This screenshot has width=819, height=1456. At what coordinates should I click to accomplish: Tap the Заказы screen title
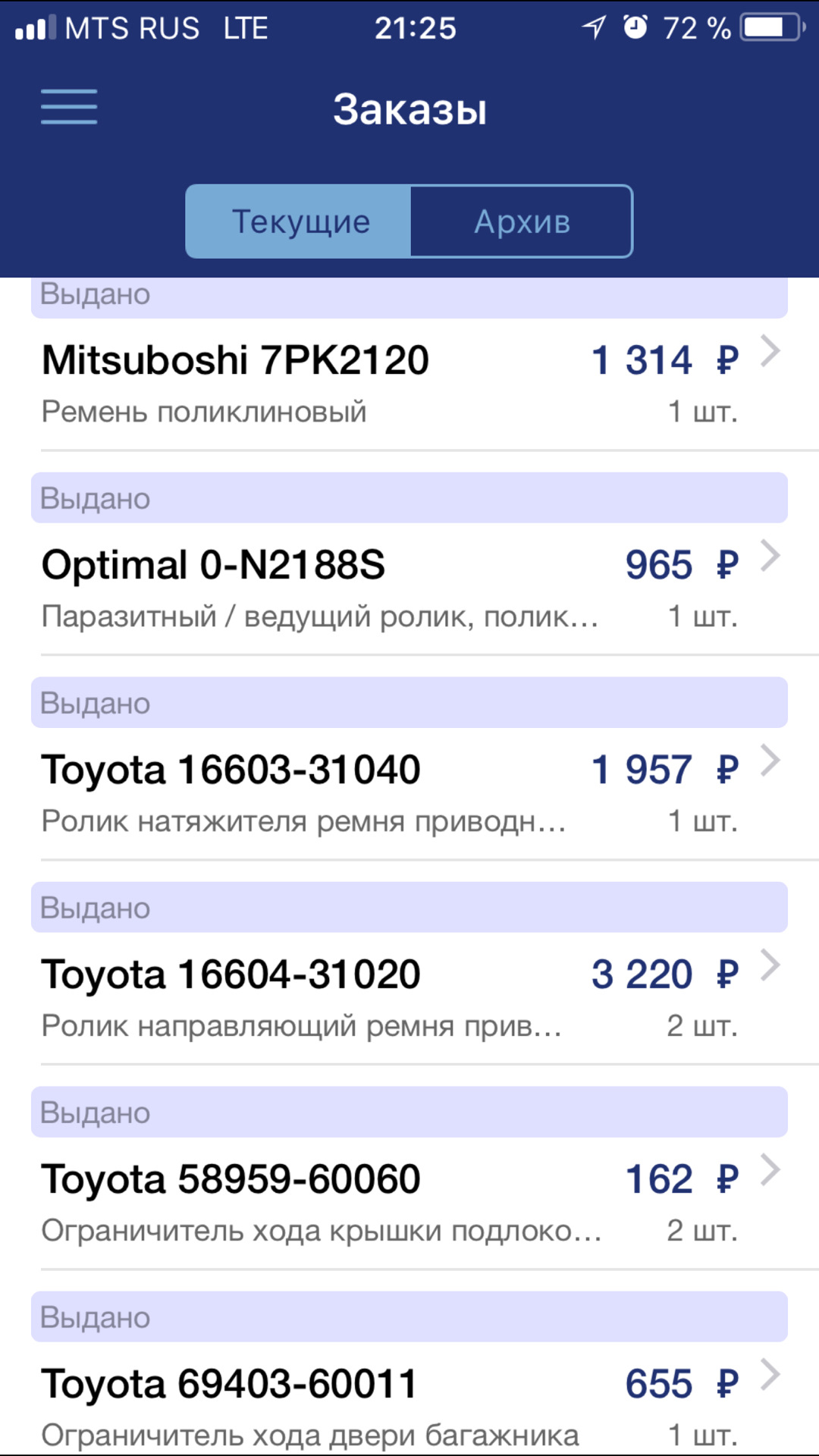tap(409, 108)
